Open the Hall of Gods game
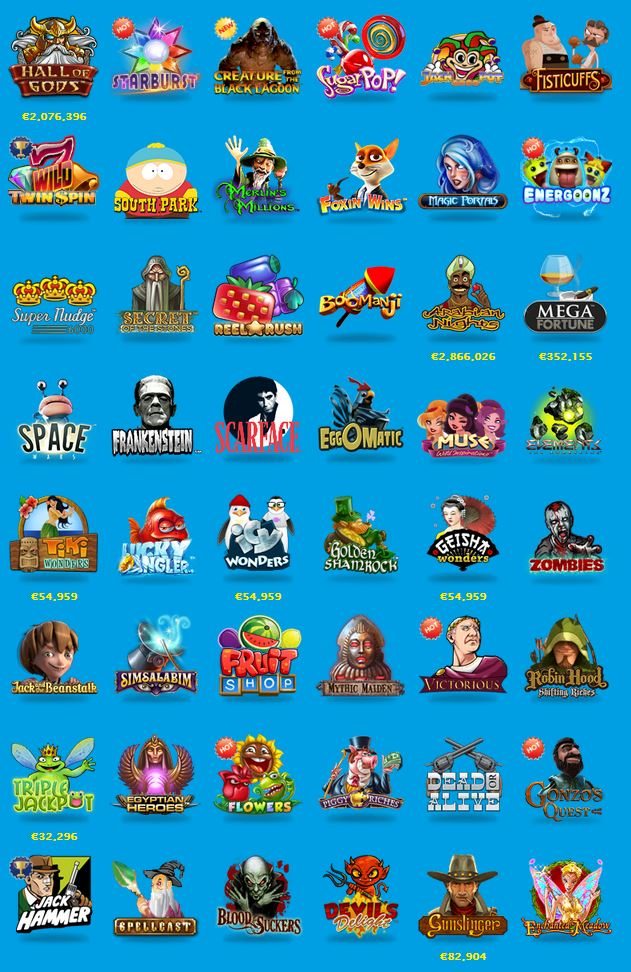This screenshot has width=631, height=972. point(52,58)
